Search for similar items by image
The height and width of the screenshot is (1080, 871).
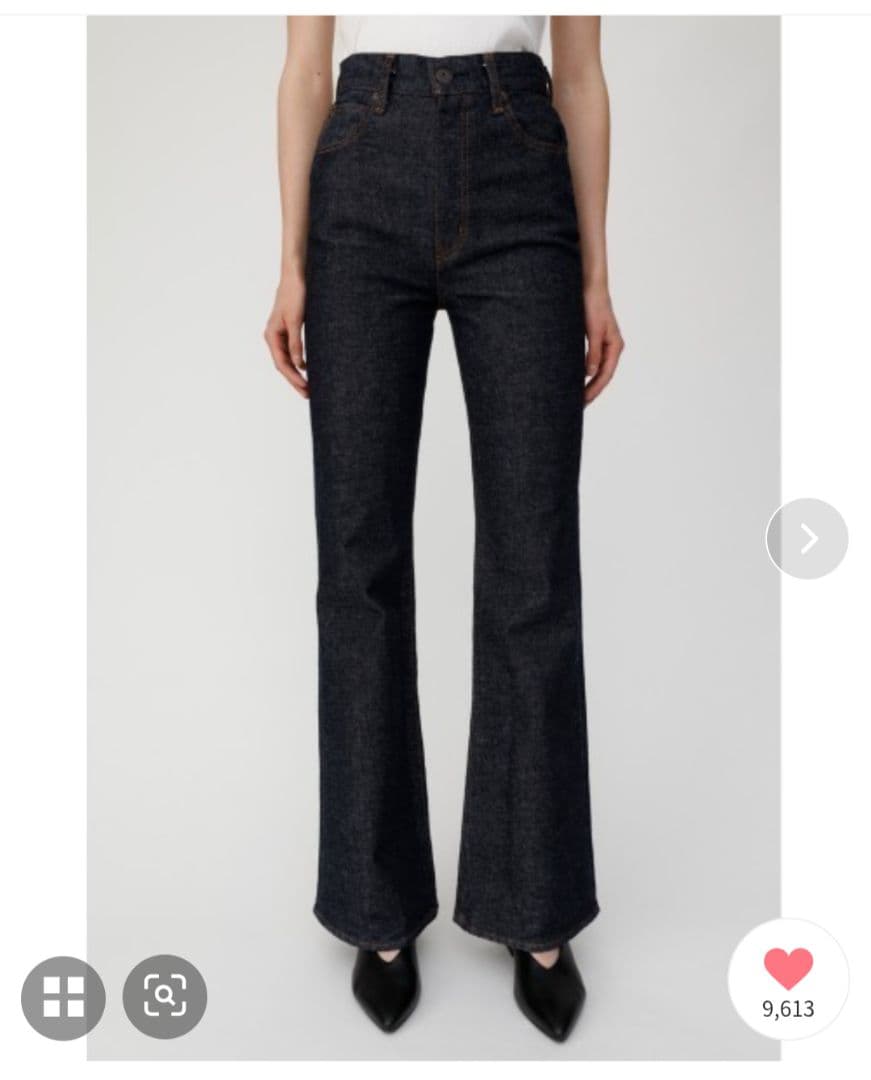point(165,996)
